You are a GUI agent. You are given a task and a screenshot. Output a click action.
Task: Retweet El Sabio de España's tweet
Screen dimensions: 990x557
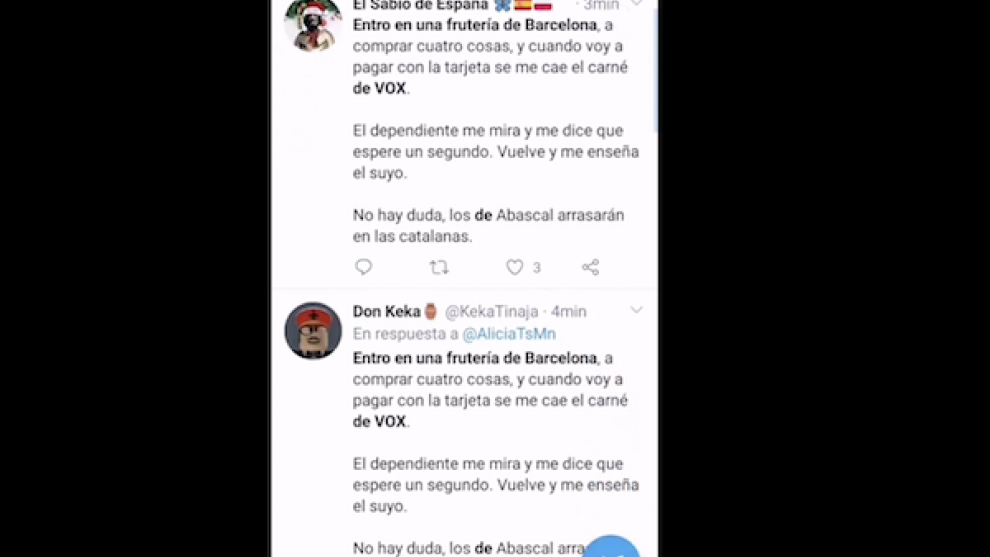point(439,267)
